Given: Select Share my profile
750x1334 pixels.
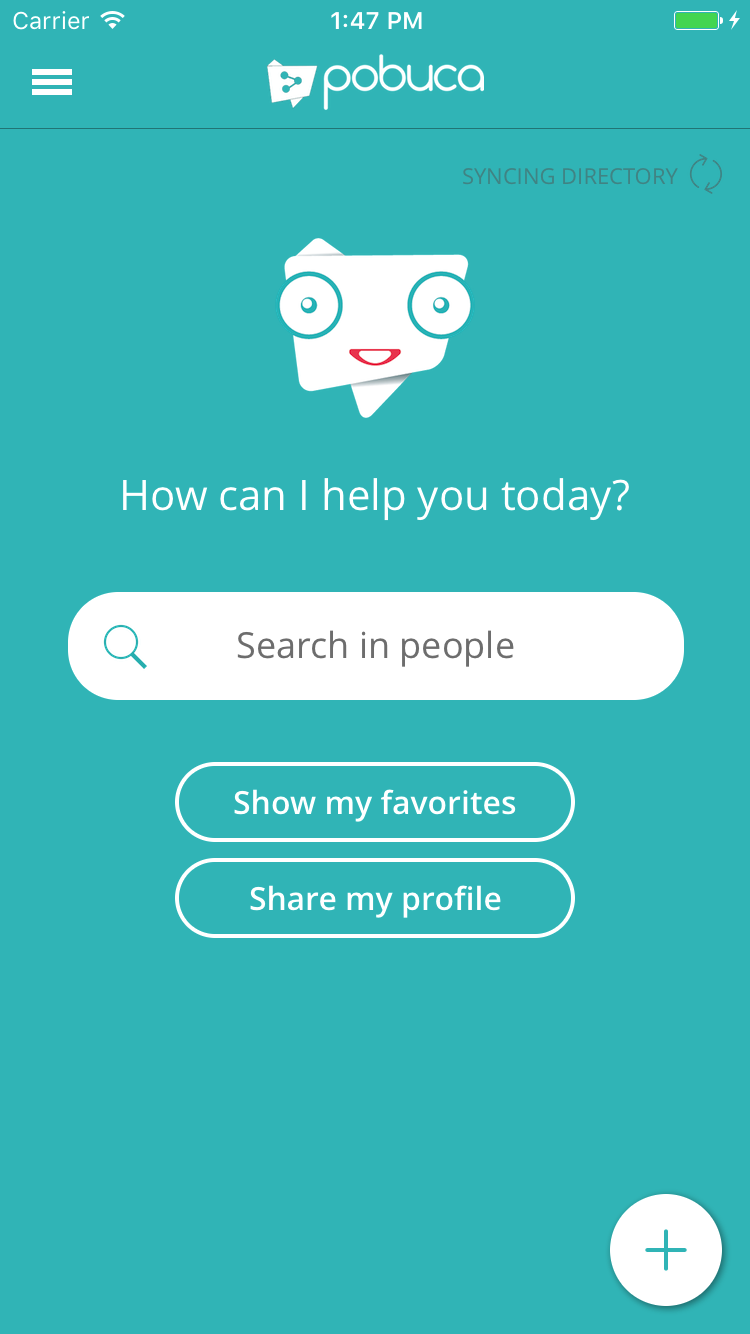Looking at the screenshot, I should pyautogui.click(x=375, y=898).
